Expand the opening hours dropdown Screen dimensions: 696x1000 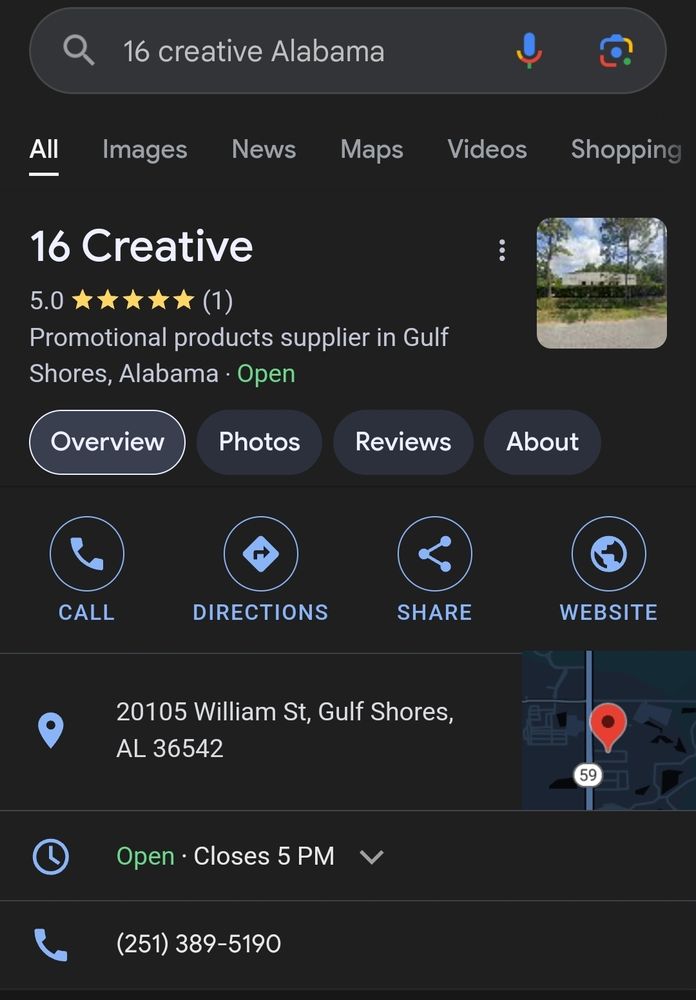pos(371,857)
